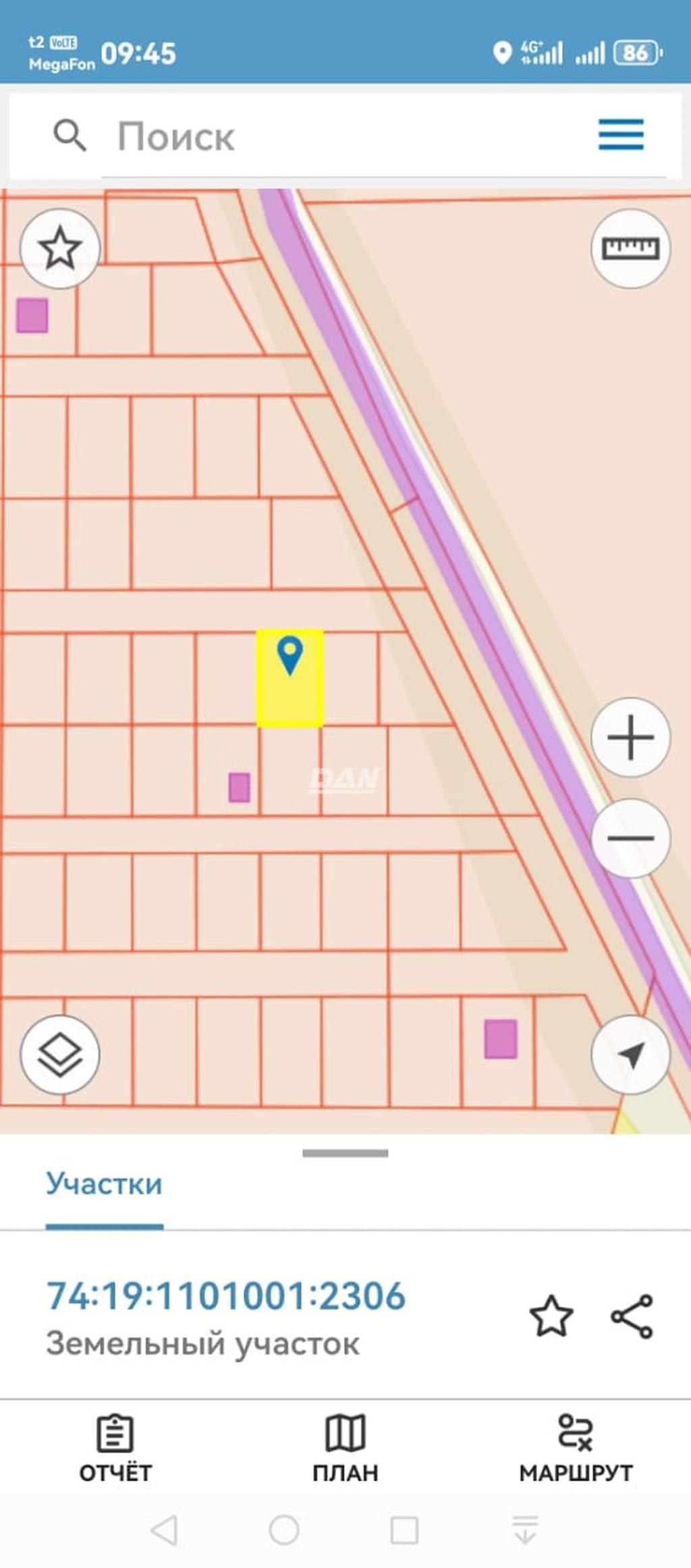Open the map layers selector
The width and height of the screenshot is (691, 1568).
(60, 1055)
